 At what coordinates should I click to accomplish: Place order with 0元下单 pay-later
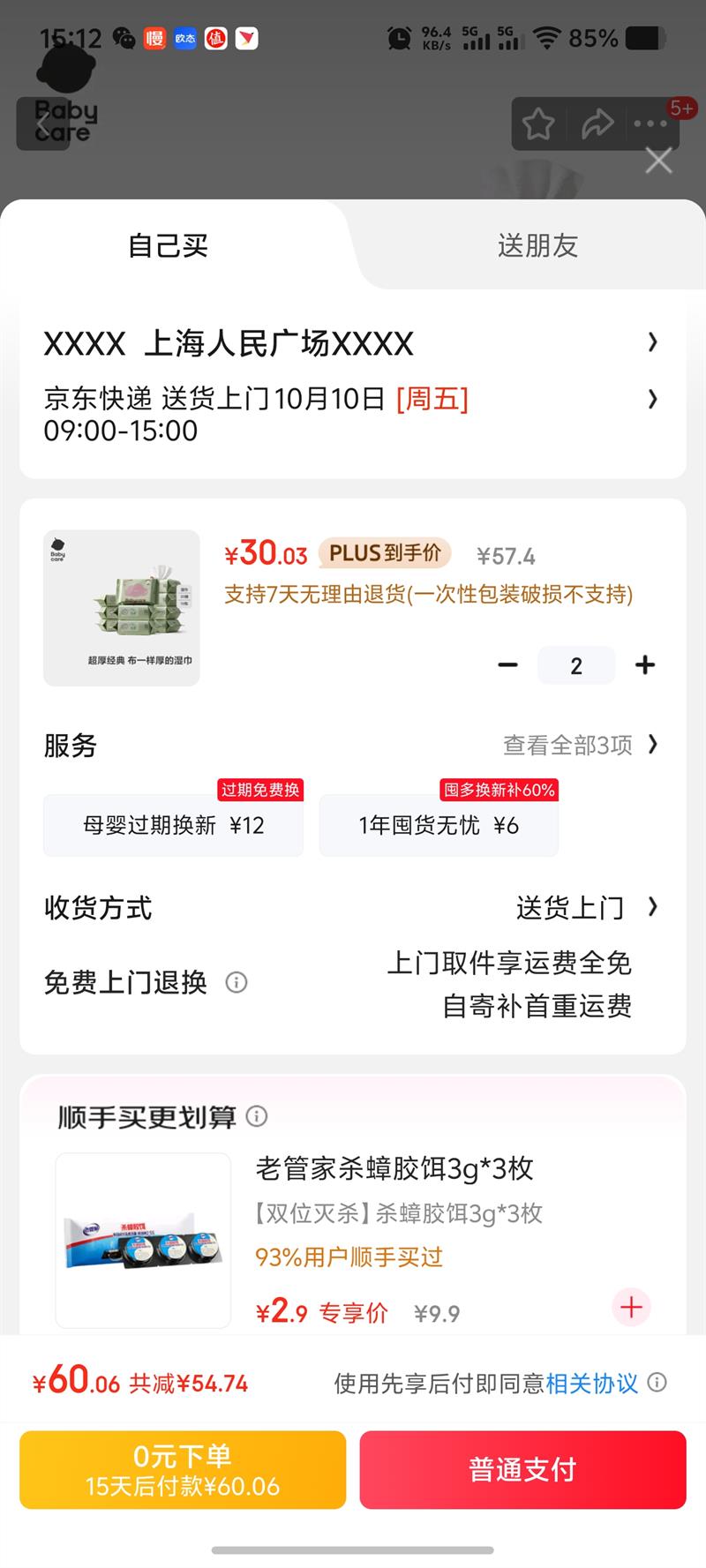coord(183,1470)
